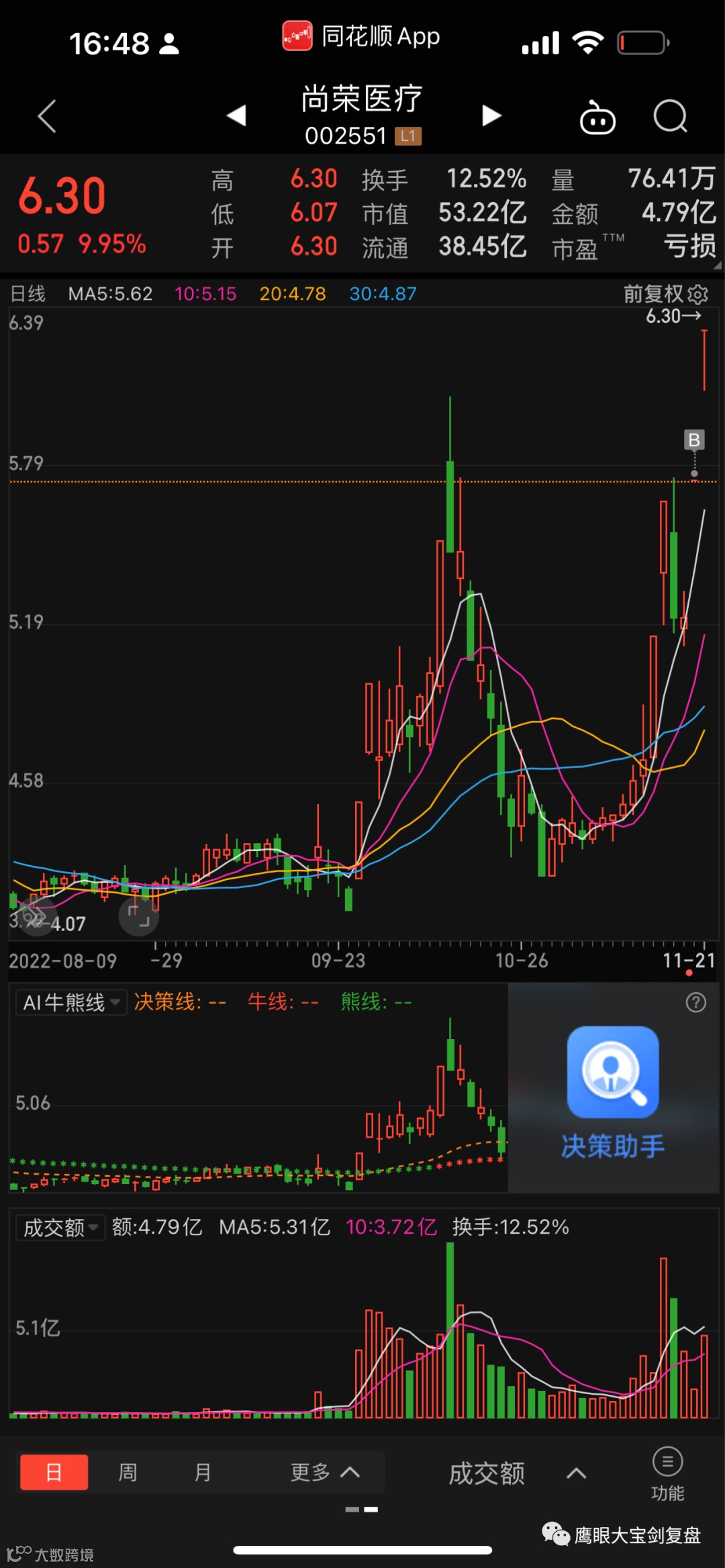Viewport: 725px width, 1568px height.
Task: Select the 日 daily chart tab
Action: coord(54,1472)
